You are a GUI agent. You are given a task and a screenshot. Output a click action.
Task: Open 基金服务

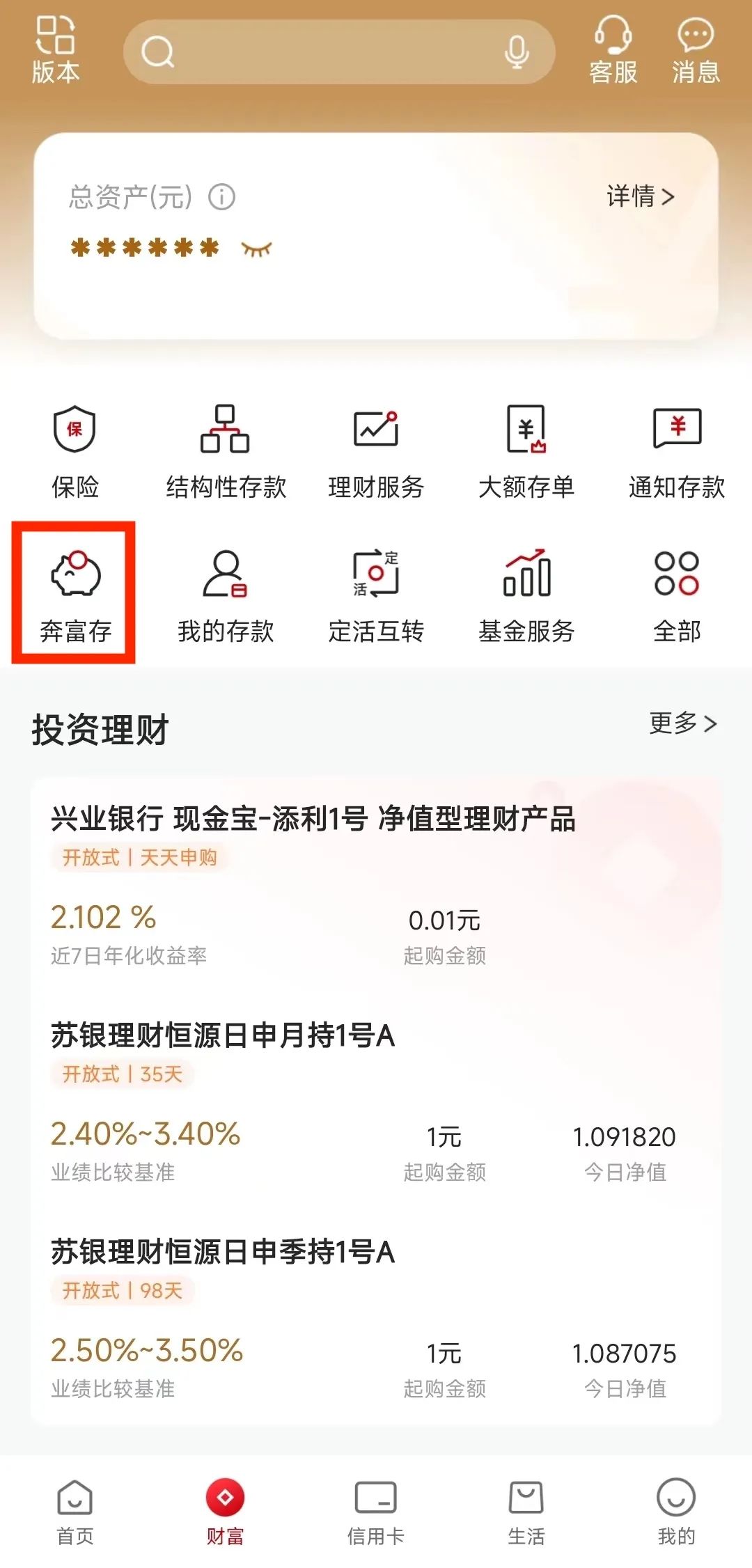526,595
